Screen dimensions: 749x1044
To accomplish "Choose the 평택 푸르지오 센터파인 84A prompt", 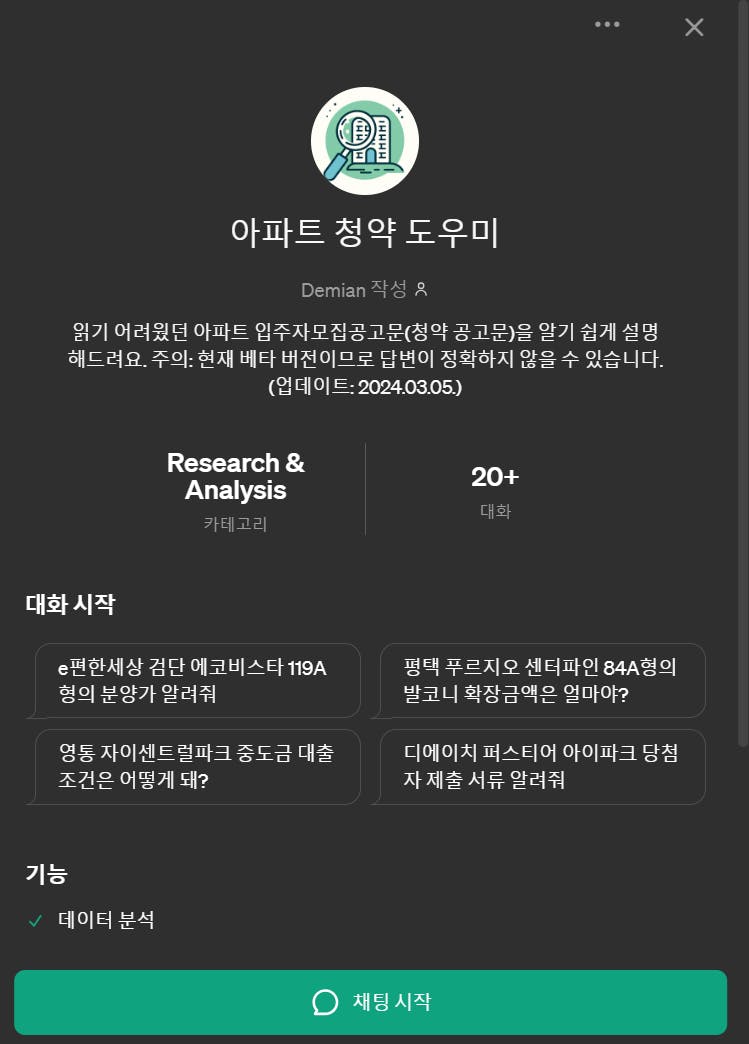I will point(542,680).
